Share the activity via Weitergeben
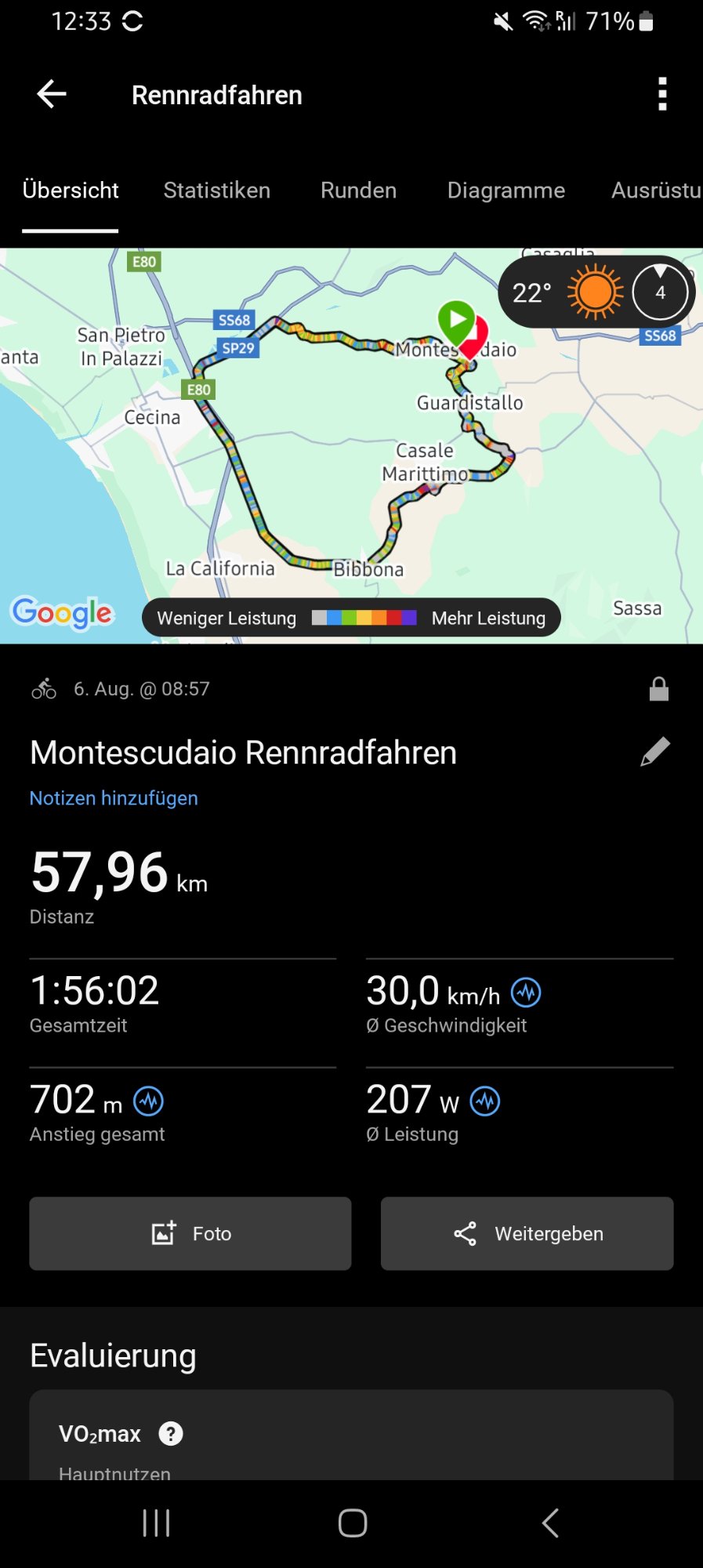Viewport: 703px width, 1568px height. pos(527,1233)
